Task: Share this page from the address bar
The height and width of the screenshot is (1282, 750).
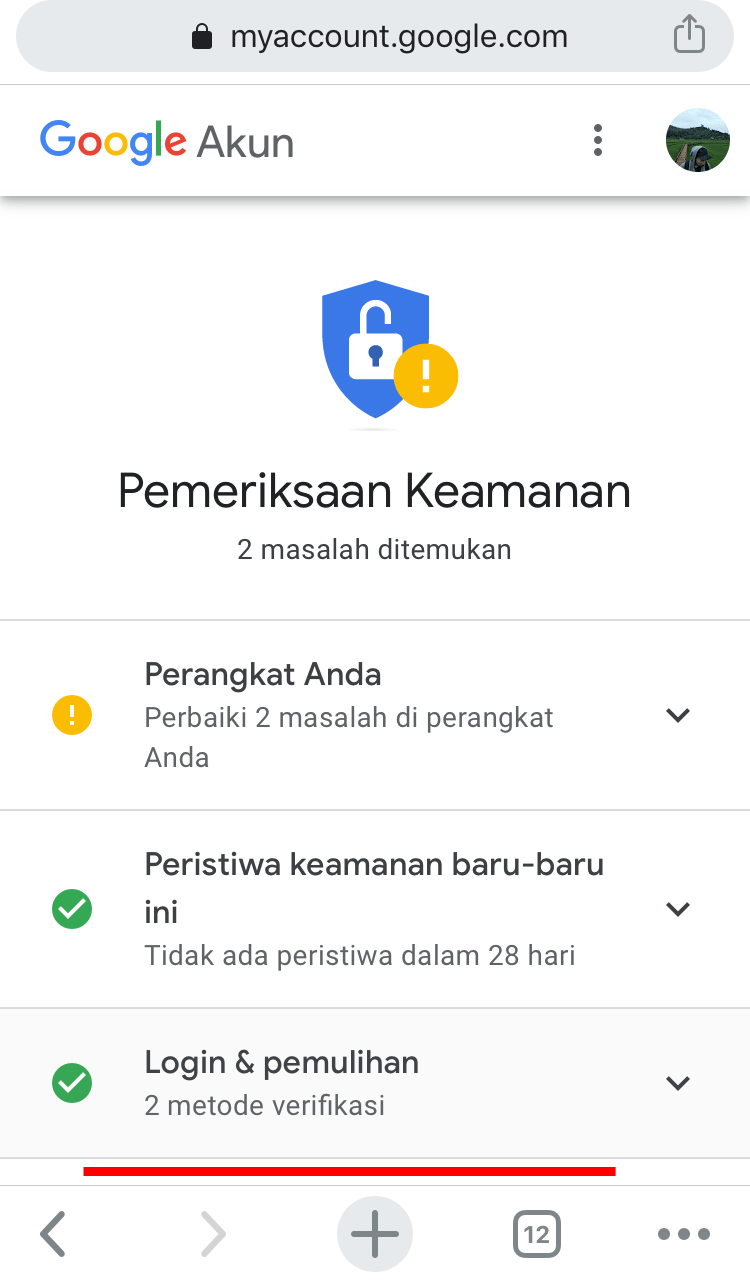Action: [x=689, y=37]
